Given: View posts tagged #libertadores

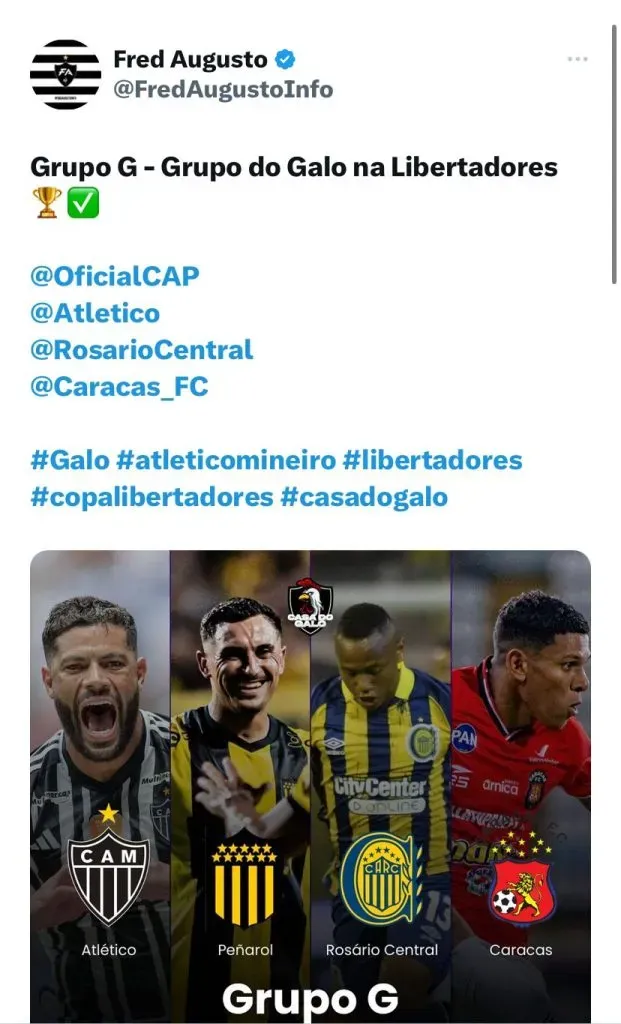Looking at the screenshot, I should click(x=432, y=460).
